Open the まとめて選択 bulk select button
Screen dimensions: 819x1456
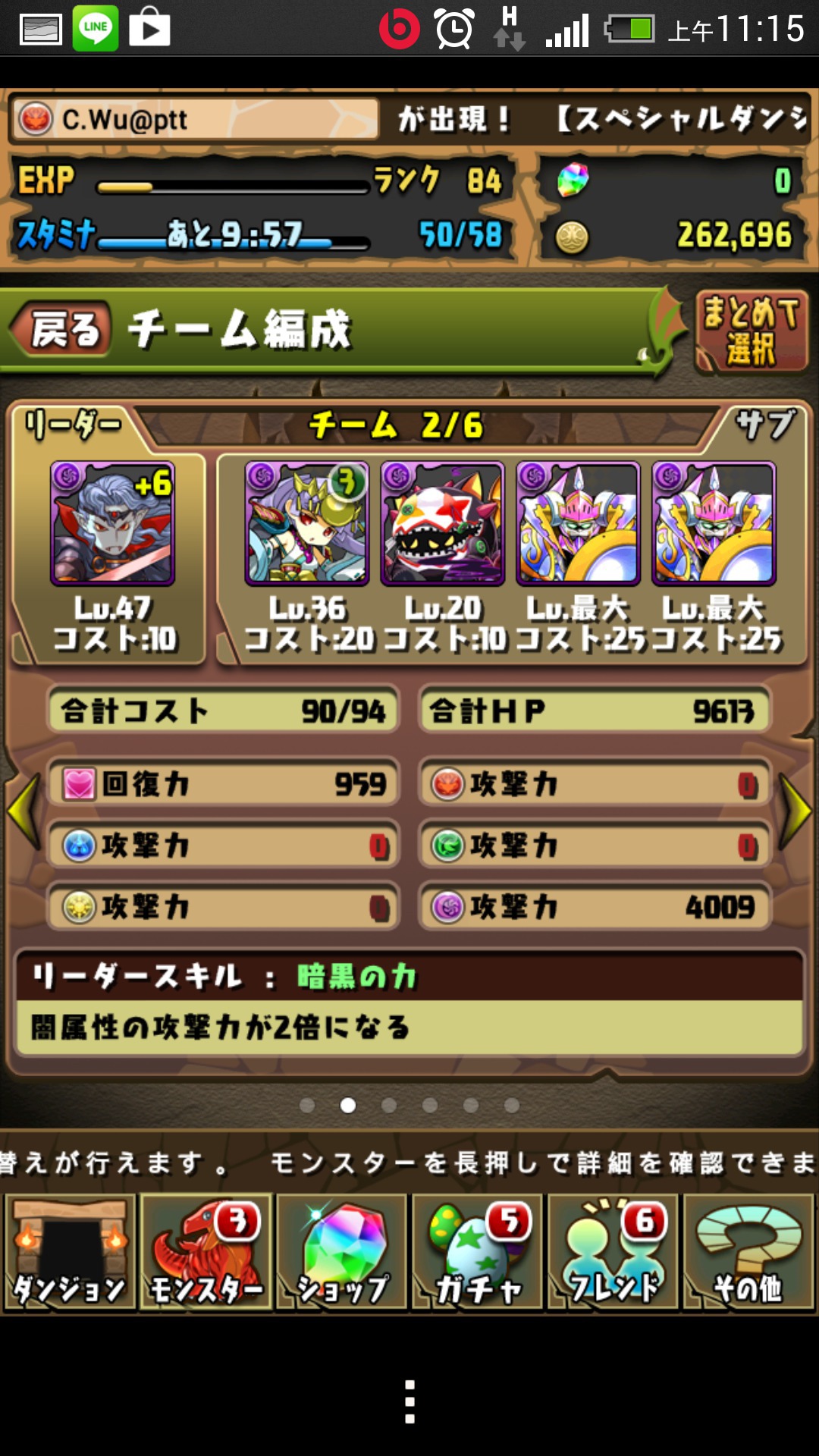coord(752,331)
